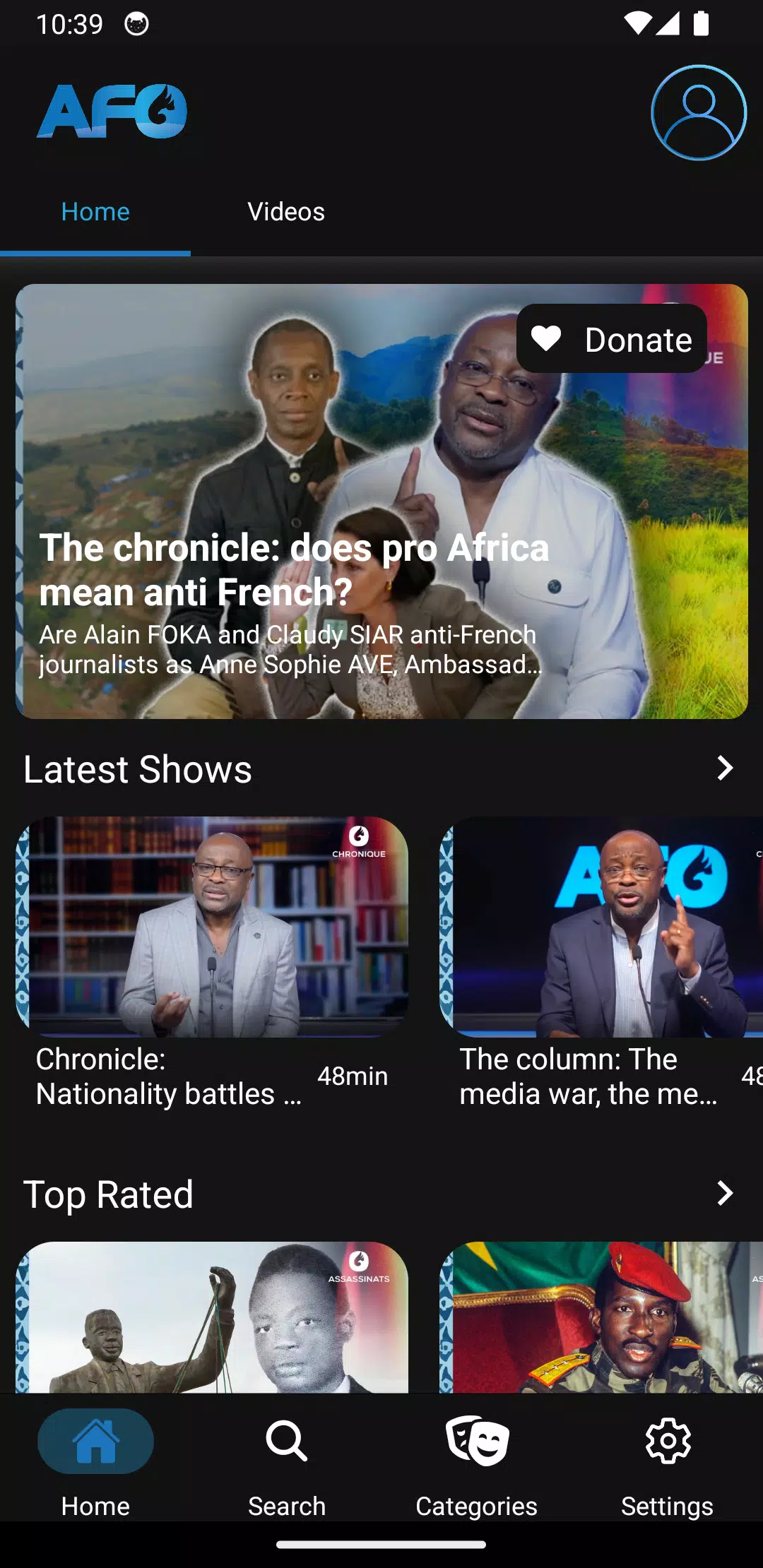Select the Home top tab
This screenshot has height=1568, width=763.
(x=95, y=212)
